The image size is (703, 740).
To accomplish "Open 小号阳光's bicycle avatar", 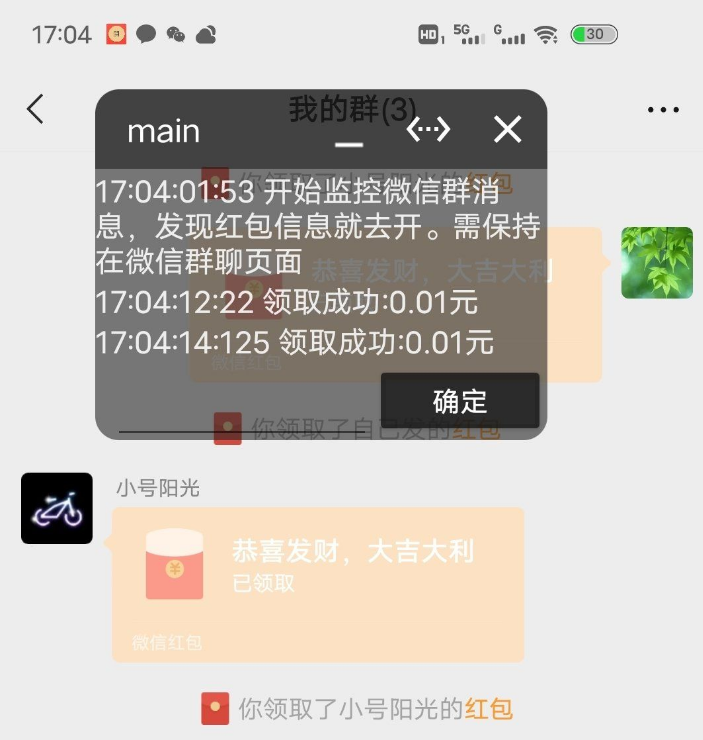I will click(x=57, y=508).
